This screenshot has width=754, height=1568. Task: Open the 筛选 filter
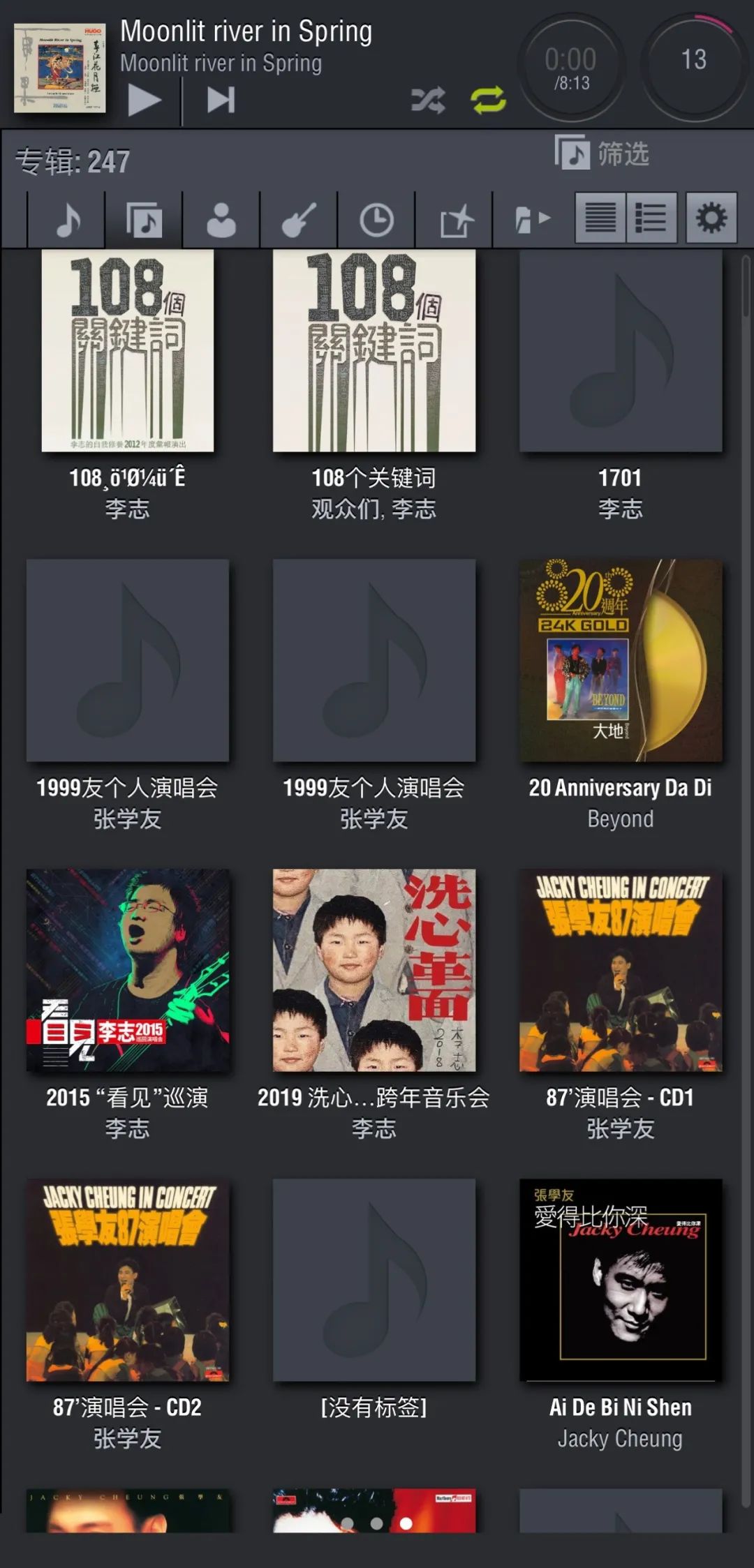602,154
